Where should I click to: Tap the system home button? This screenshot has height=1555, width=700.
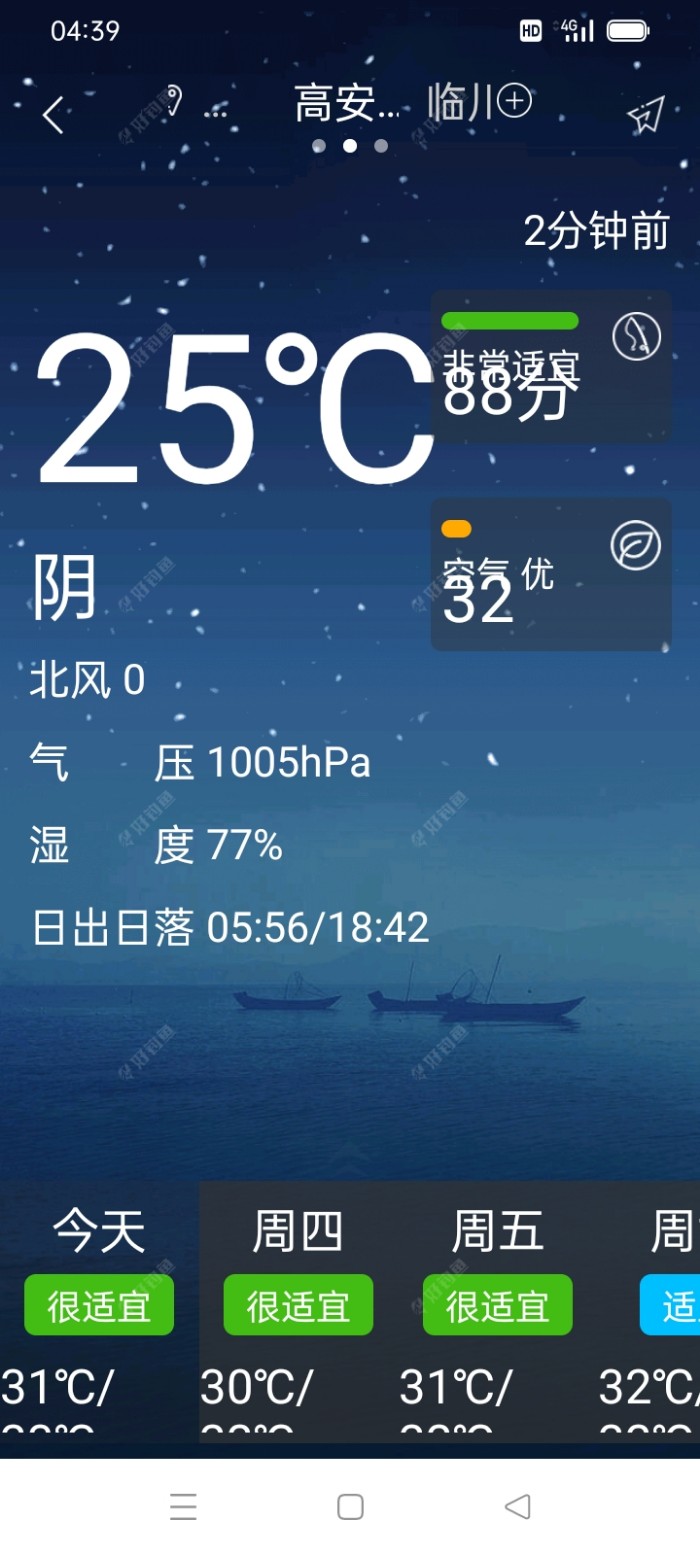[x=350, y=1507]
